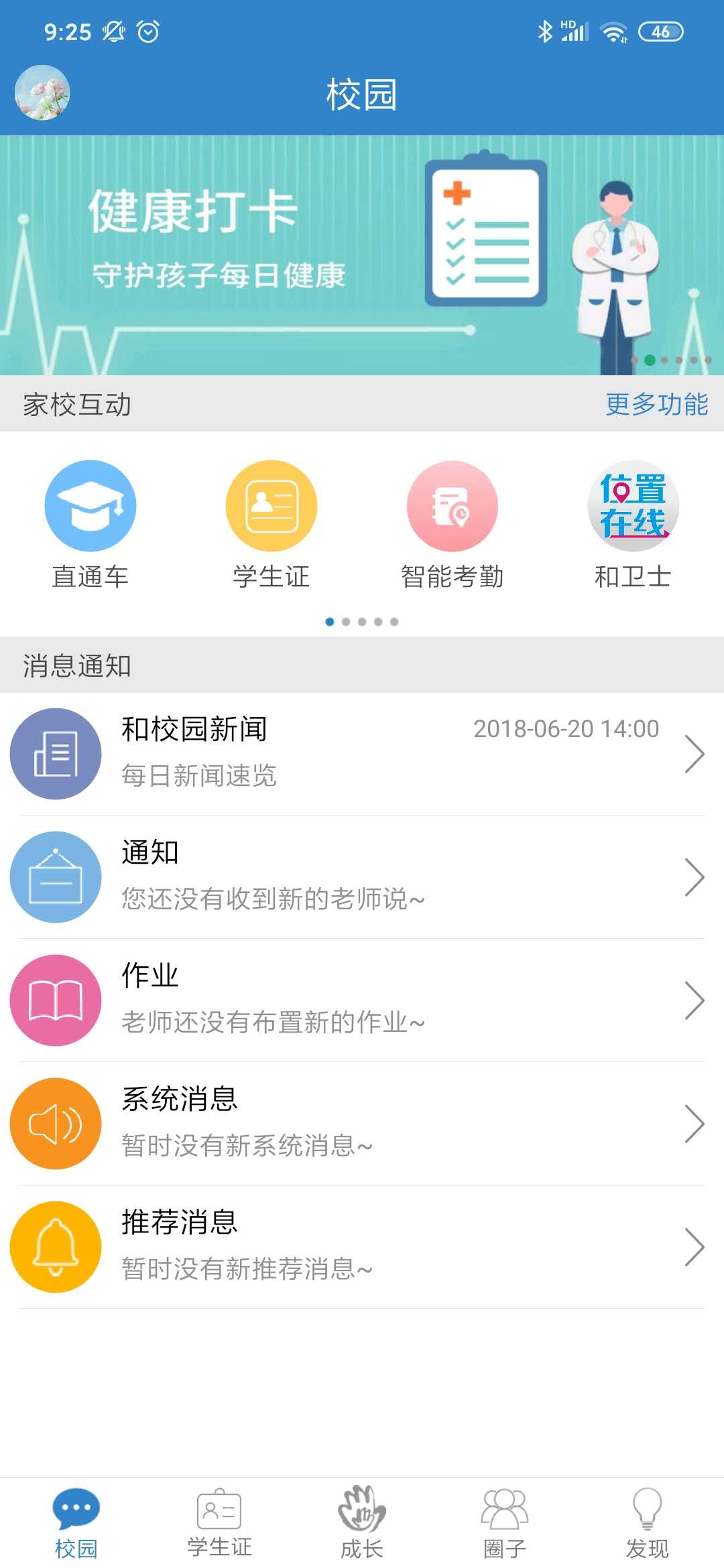Image resolution: width=724 pixels, height=1568 pixels.
Task: Open 和校园新闻 via its news icon
Action: tap(56, 753)
